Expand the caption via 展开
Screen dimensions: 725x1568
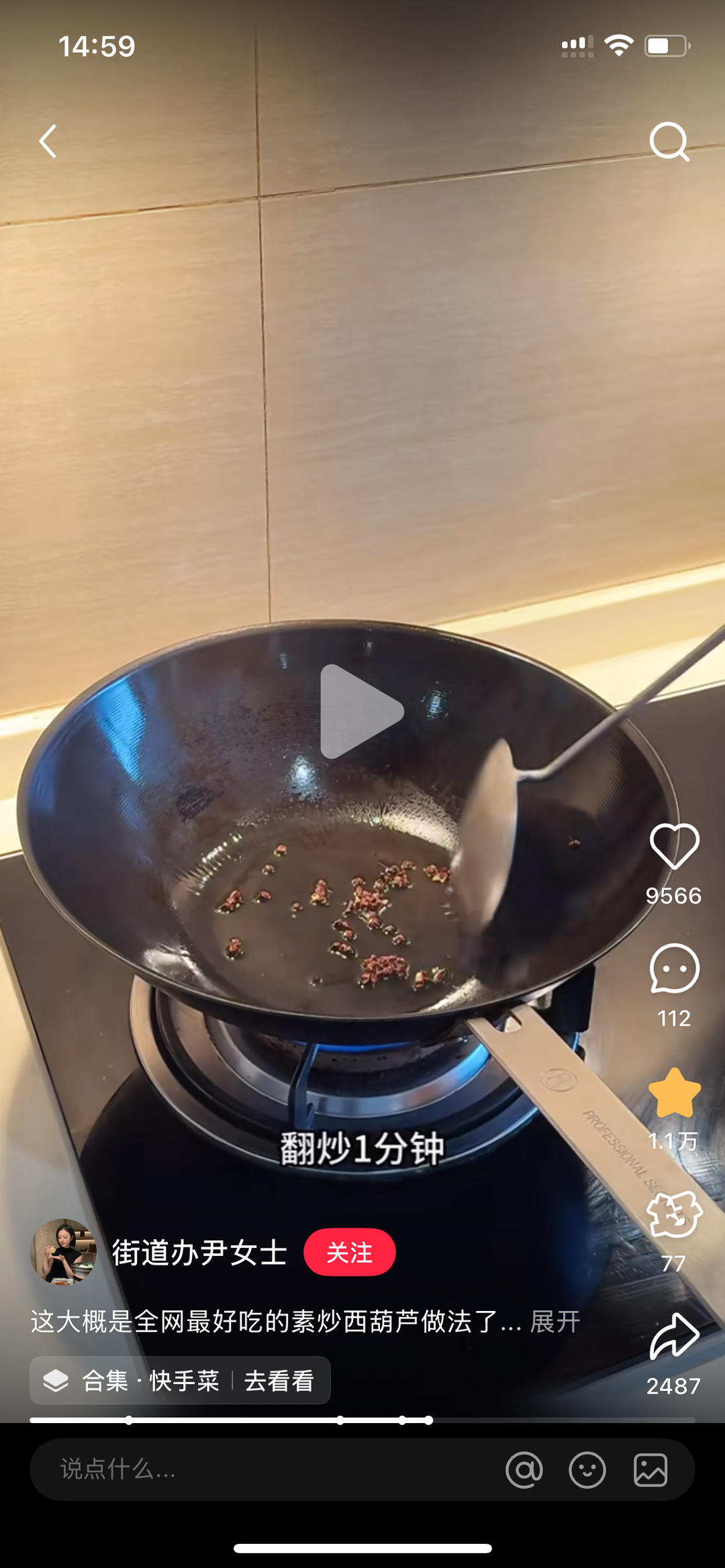pyautogui.click(x=555, y=1322)
